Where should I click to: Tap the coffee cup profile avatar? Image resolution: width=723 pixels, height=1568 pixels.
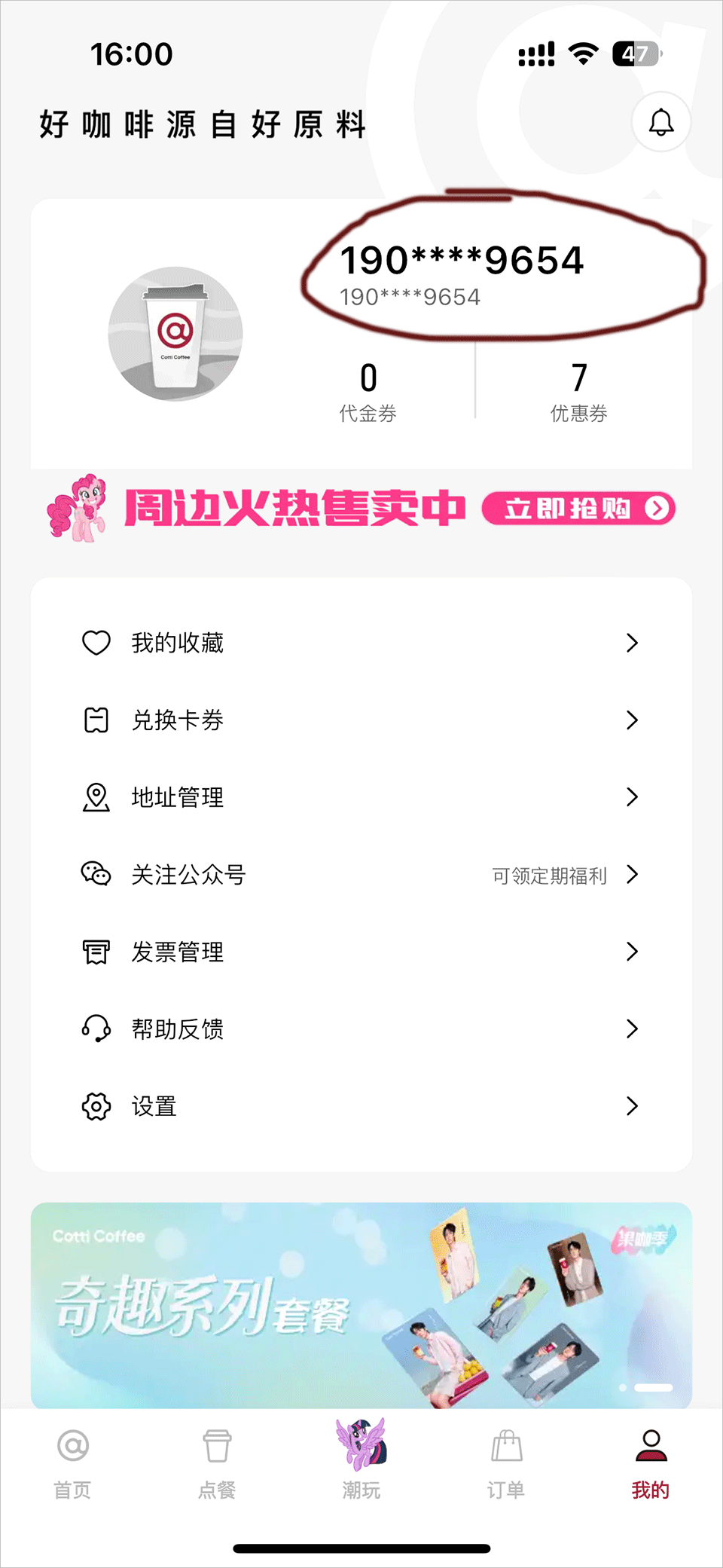(x=175, y=334)
